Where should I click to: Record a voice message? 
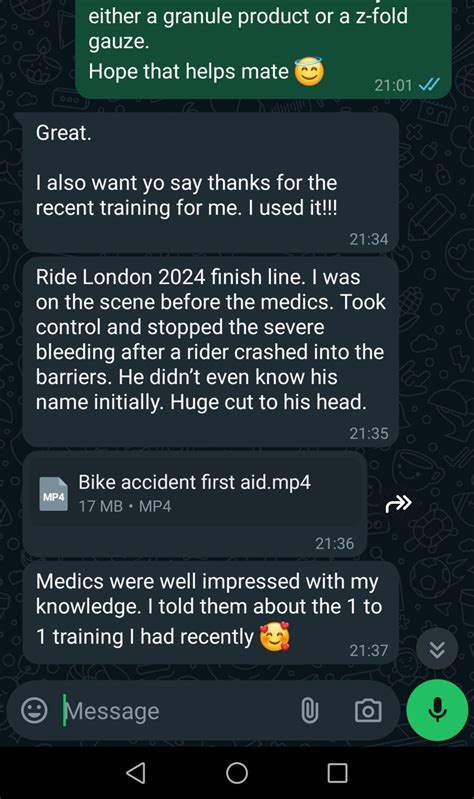point(437,710)
